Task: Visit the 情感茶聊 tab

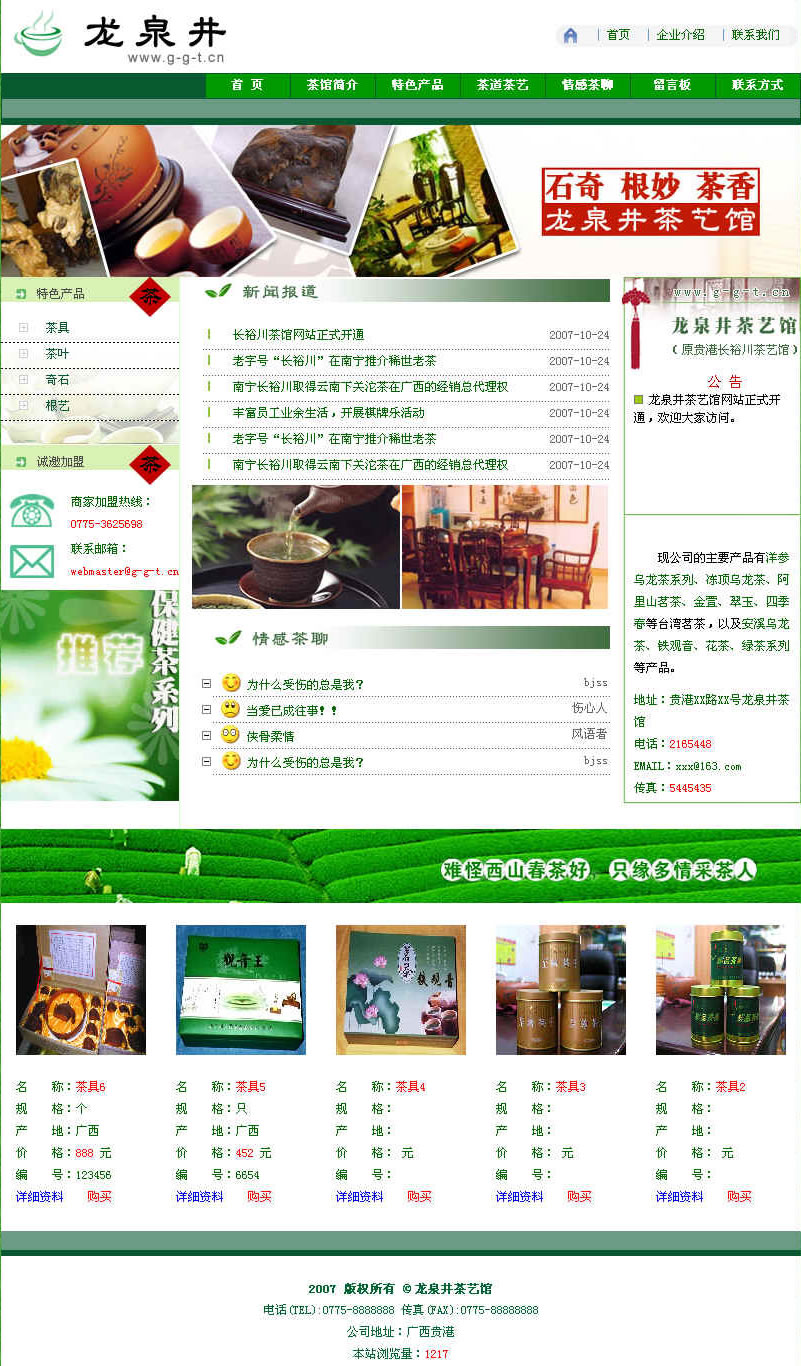Action: point(587,85)
